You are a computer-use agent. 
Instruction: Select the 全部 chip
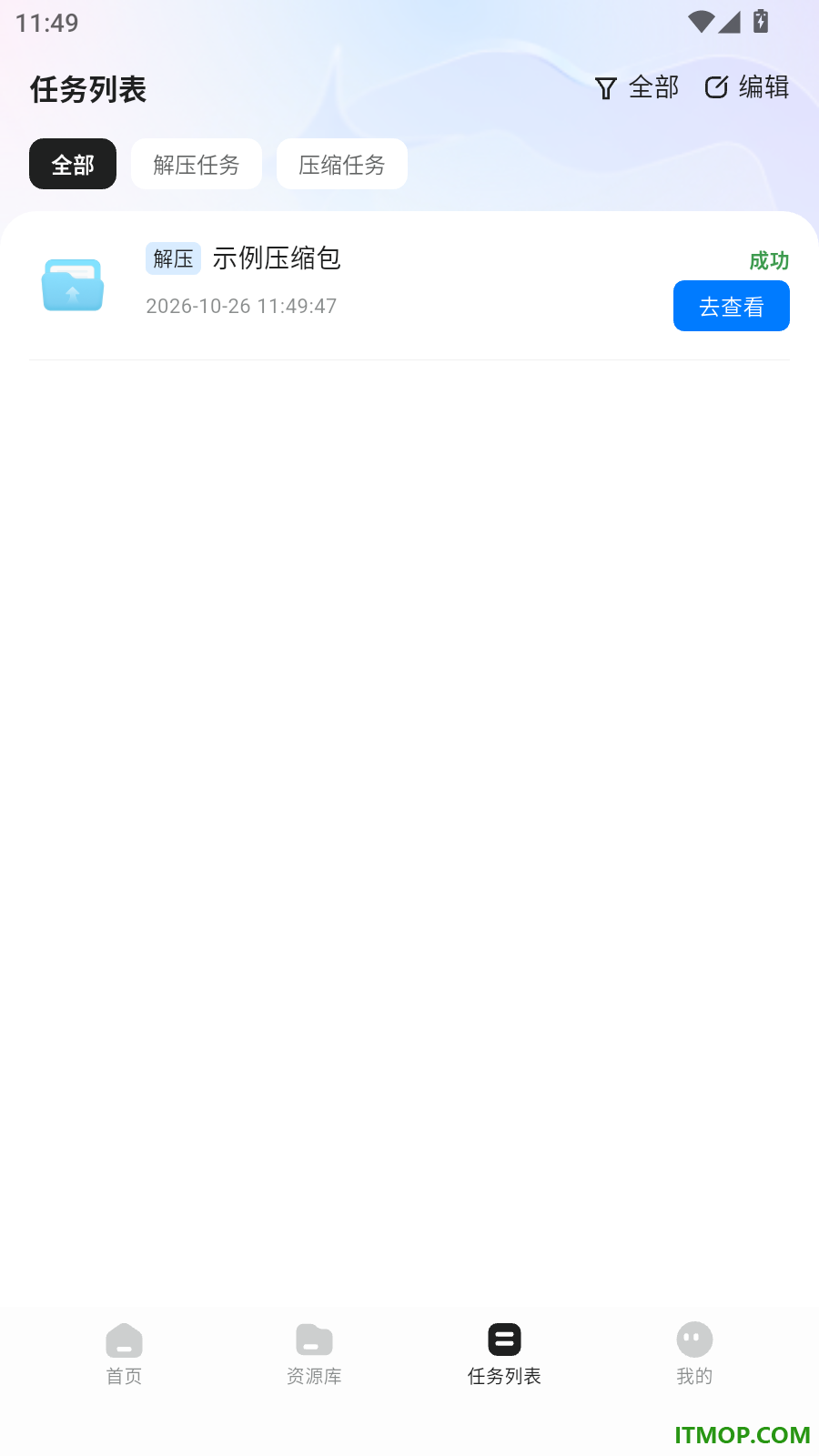coord(73,164)
